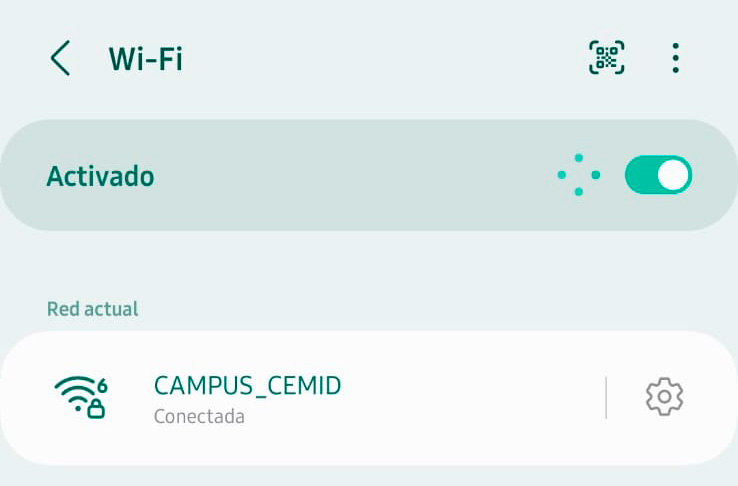Screen dimensions: 738x486
Task: Open the QR code scanner
Action: click(x=606, y=58)
